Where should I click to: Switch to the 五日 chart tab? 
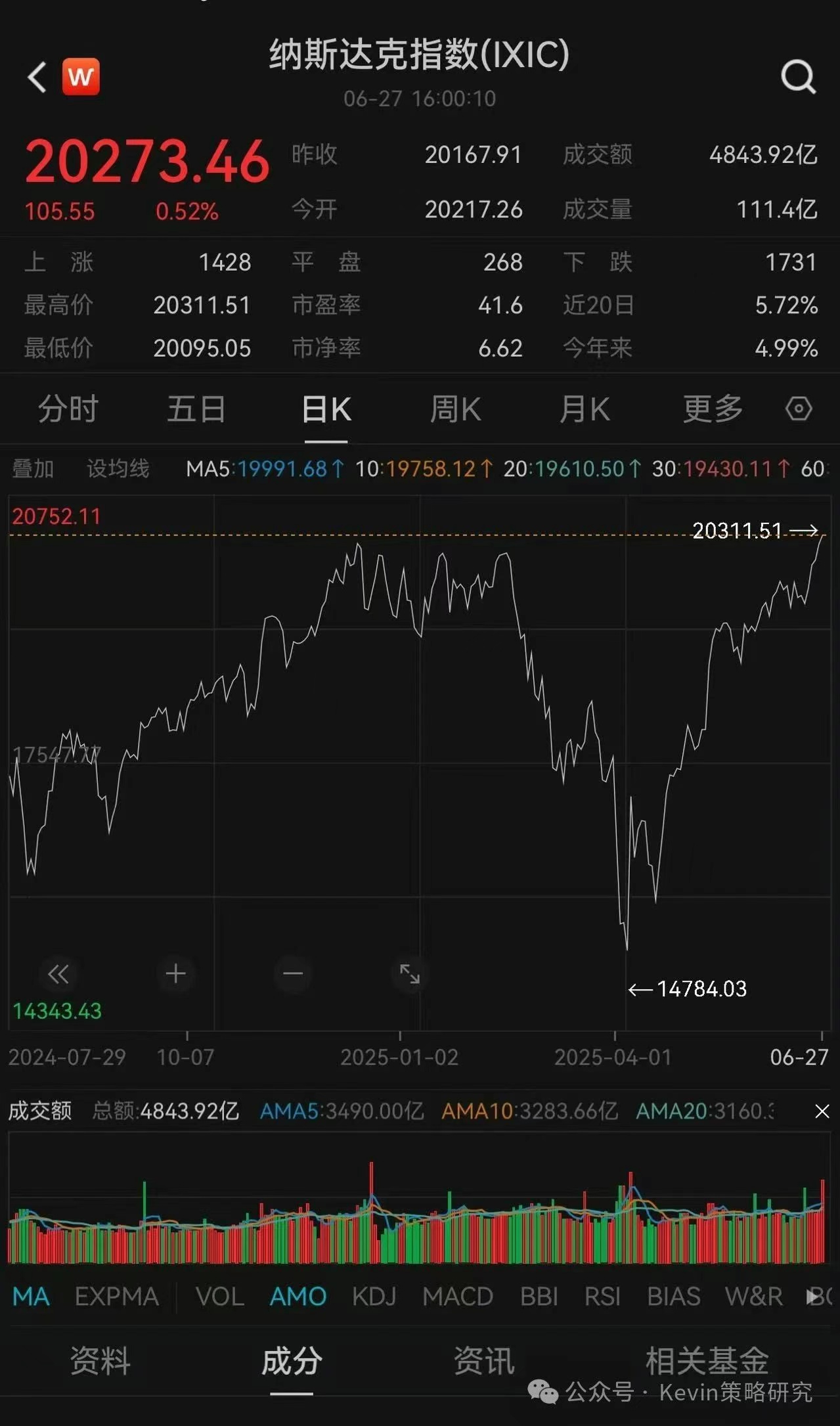point(196,409)
